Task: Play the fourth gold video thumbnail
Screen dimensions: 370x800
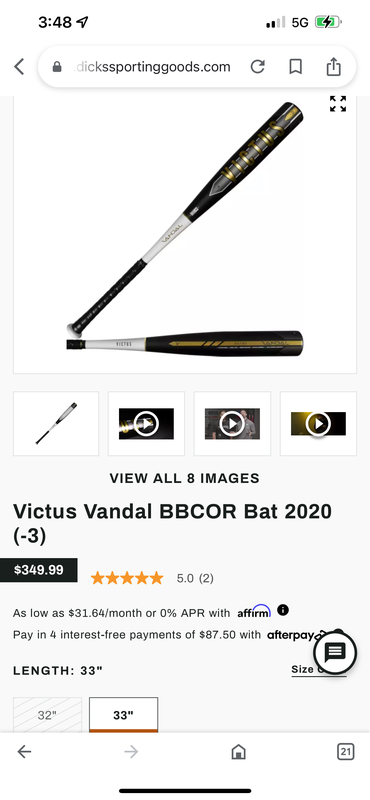Action: (318, 423)
